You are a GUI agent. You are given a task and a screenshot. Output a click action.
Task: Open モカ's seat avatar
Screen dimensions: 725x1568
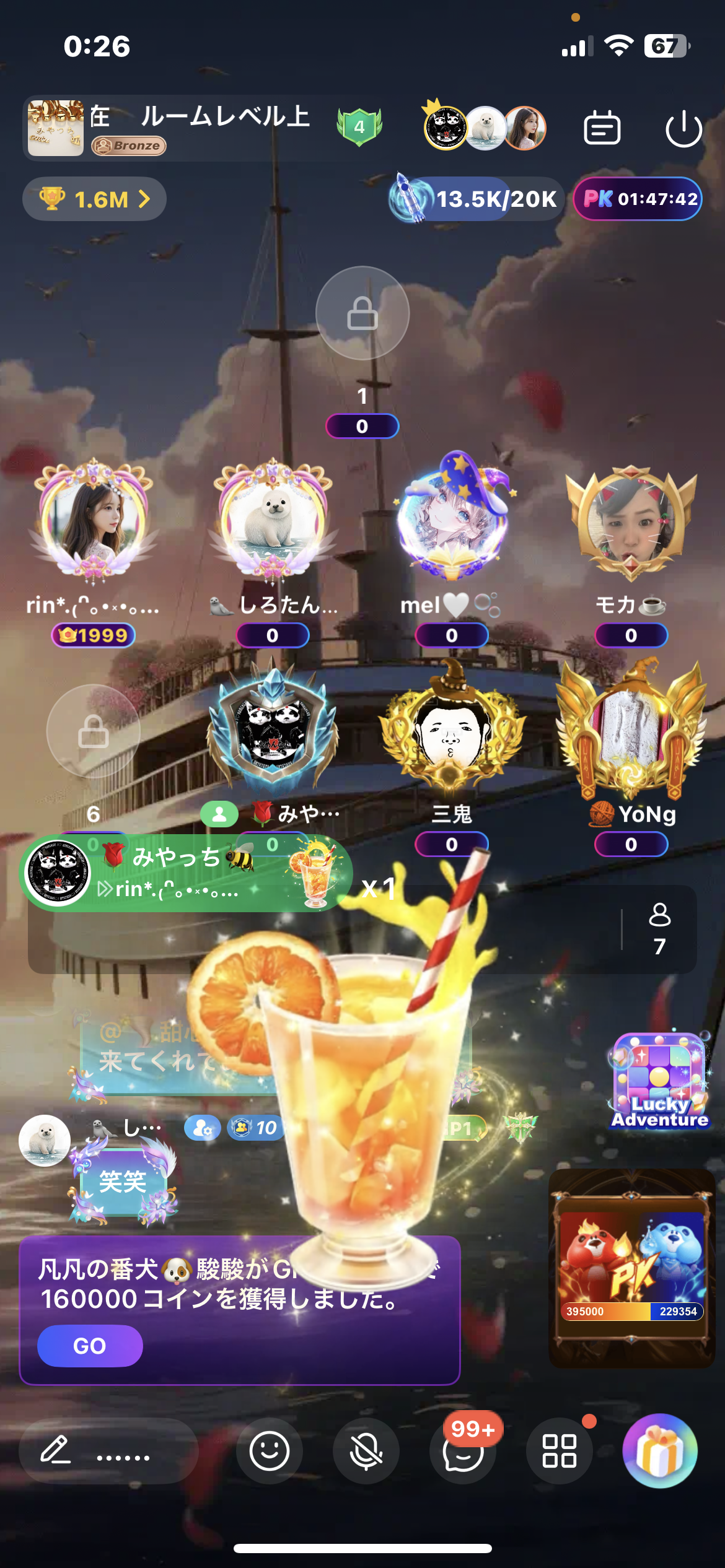pyautogui.click(x=631, y=521)
